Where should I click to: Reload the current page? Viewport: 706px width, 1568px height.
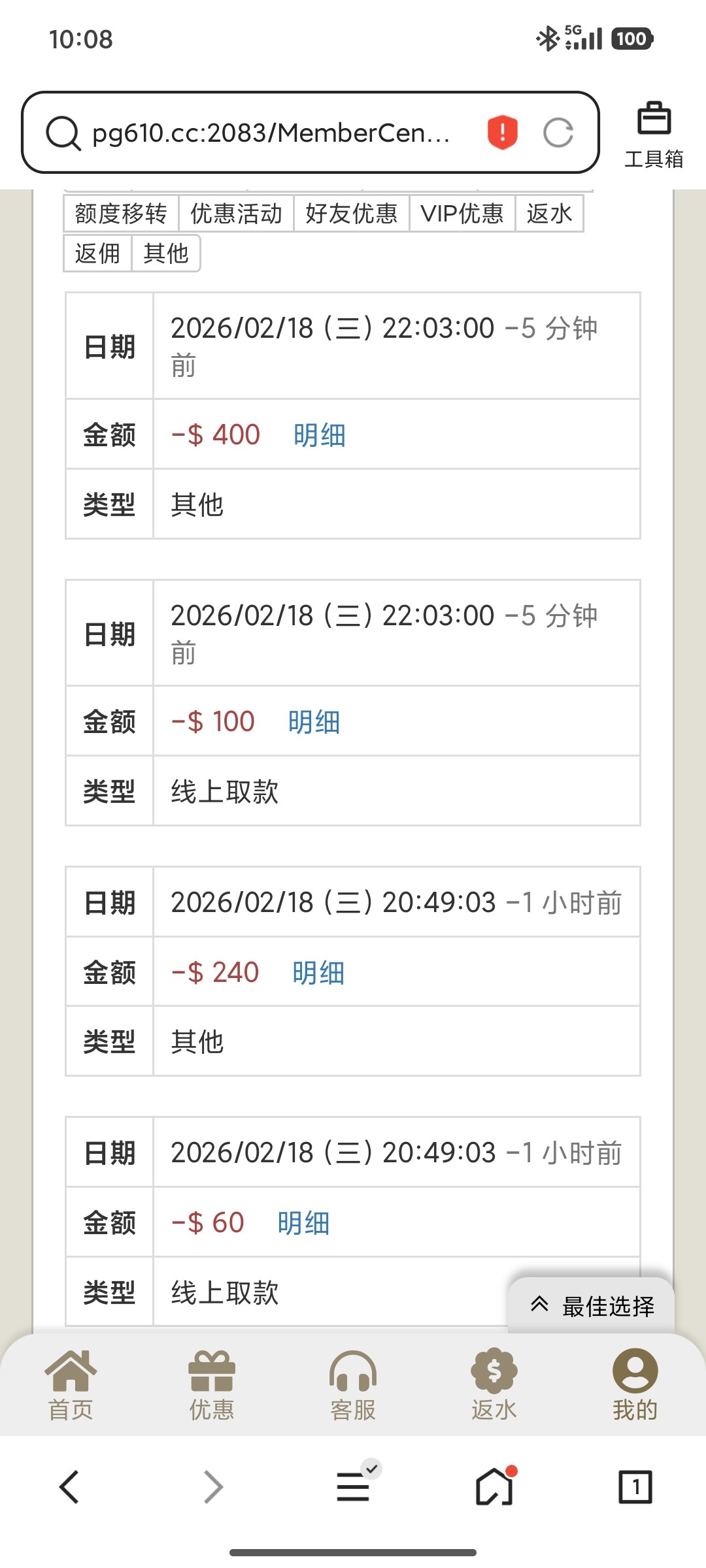[558, 133]
